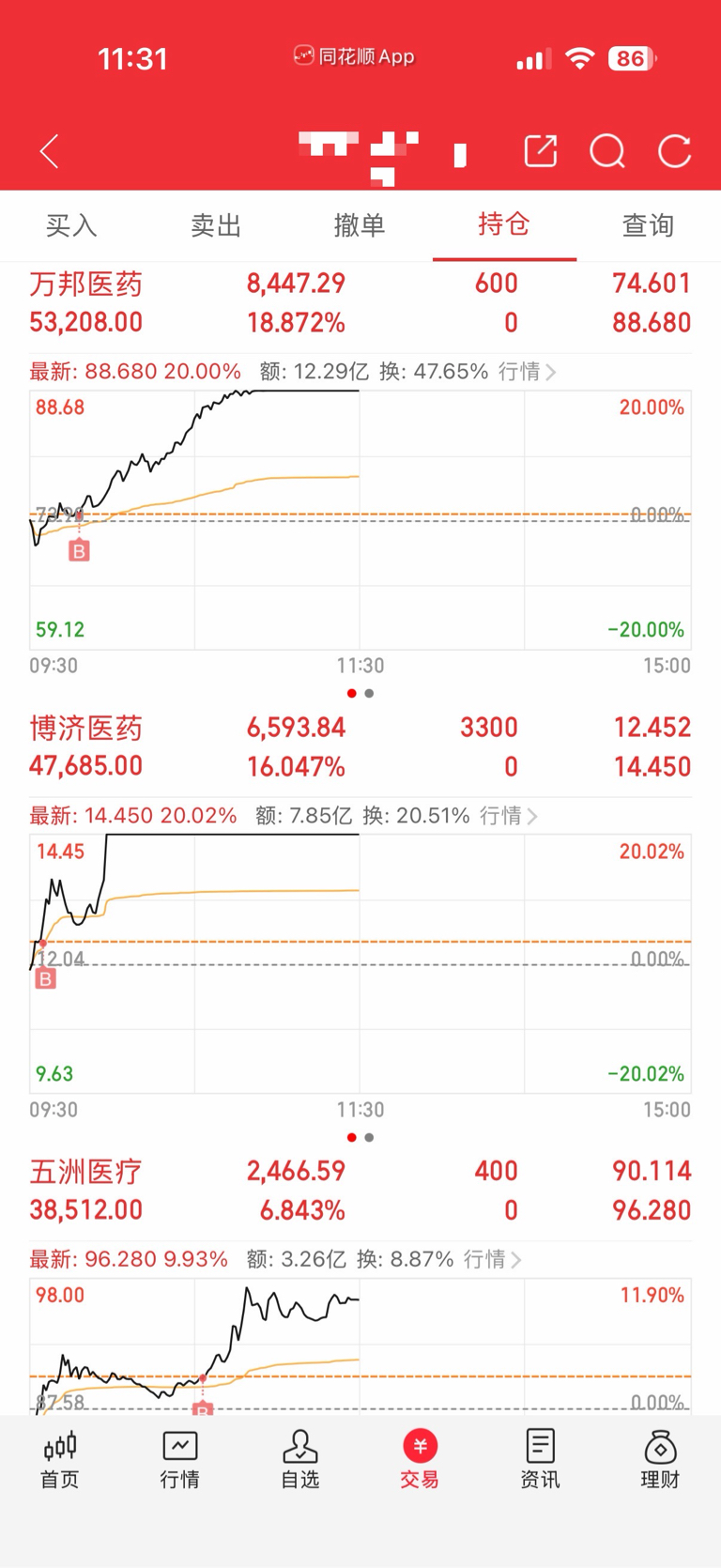Viewport: 721px width, 1568px height.
Task: Switch to the 买入 tab
Action: coord(71,225)
